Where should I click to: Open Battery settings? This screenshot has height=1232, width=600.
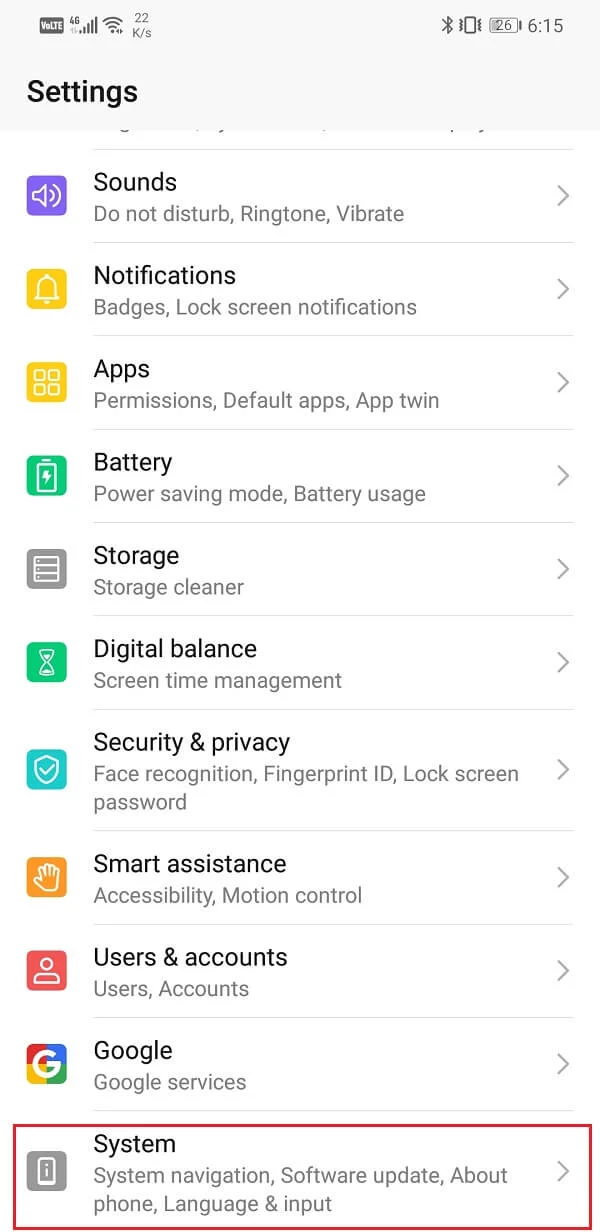pos(300,476)
